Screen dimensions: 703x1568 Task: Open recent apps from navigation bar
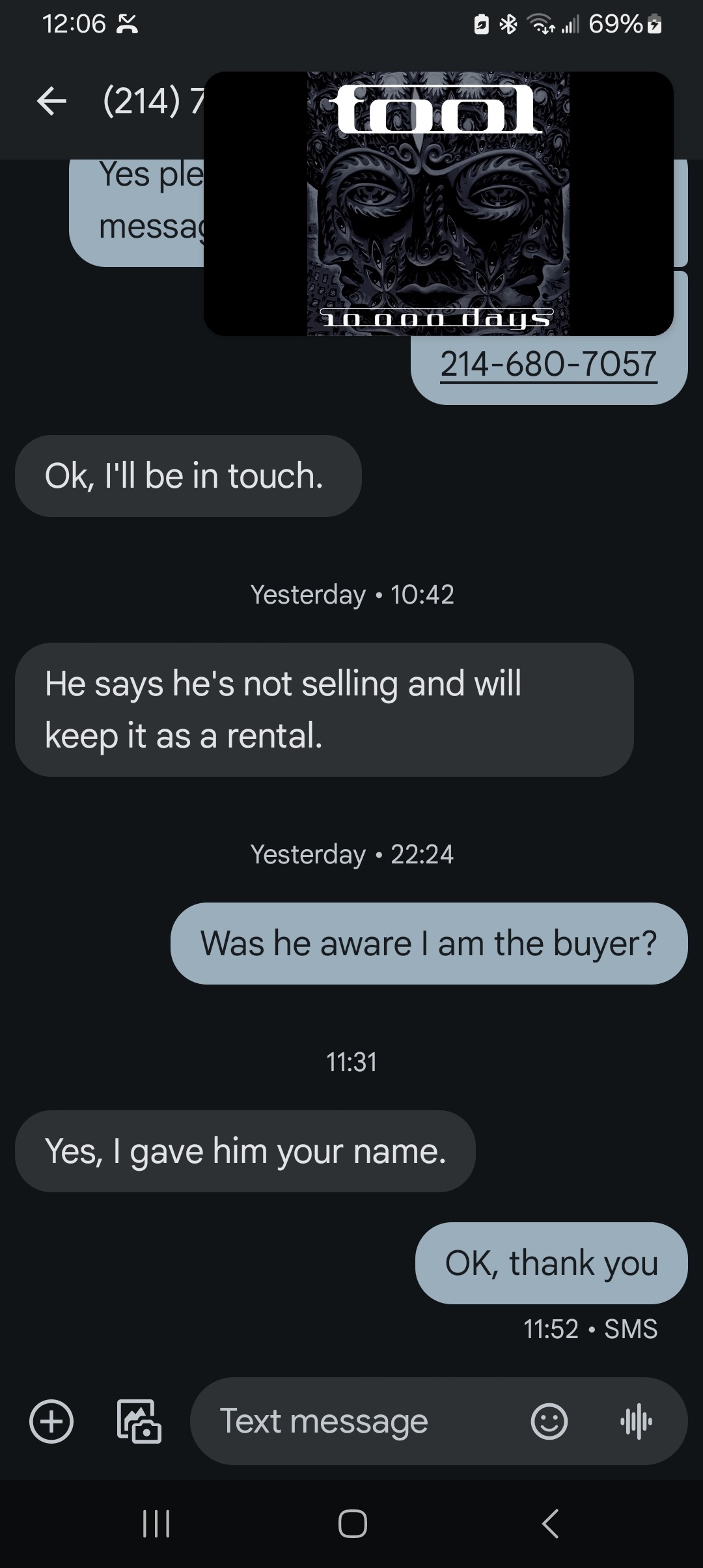[156, 1524]
